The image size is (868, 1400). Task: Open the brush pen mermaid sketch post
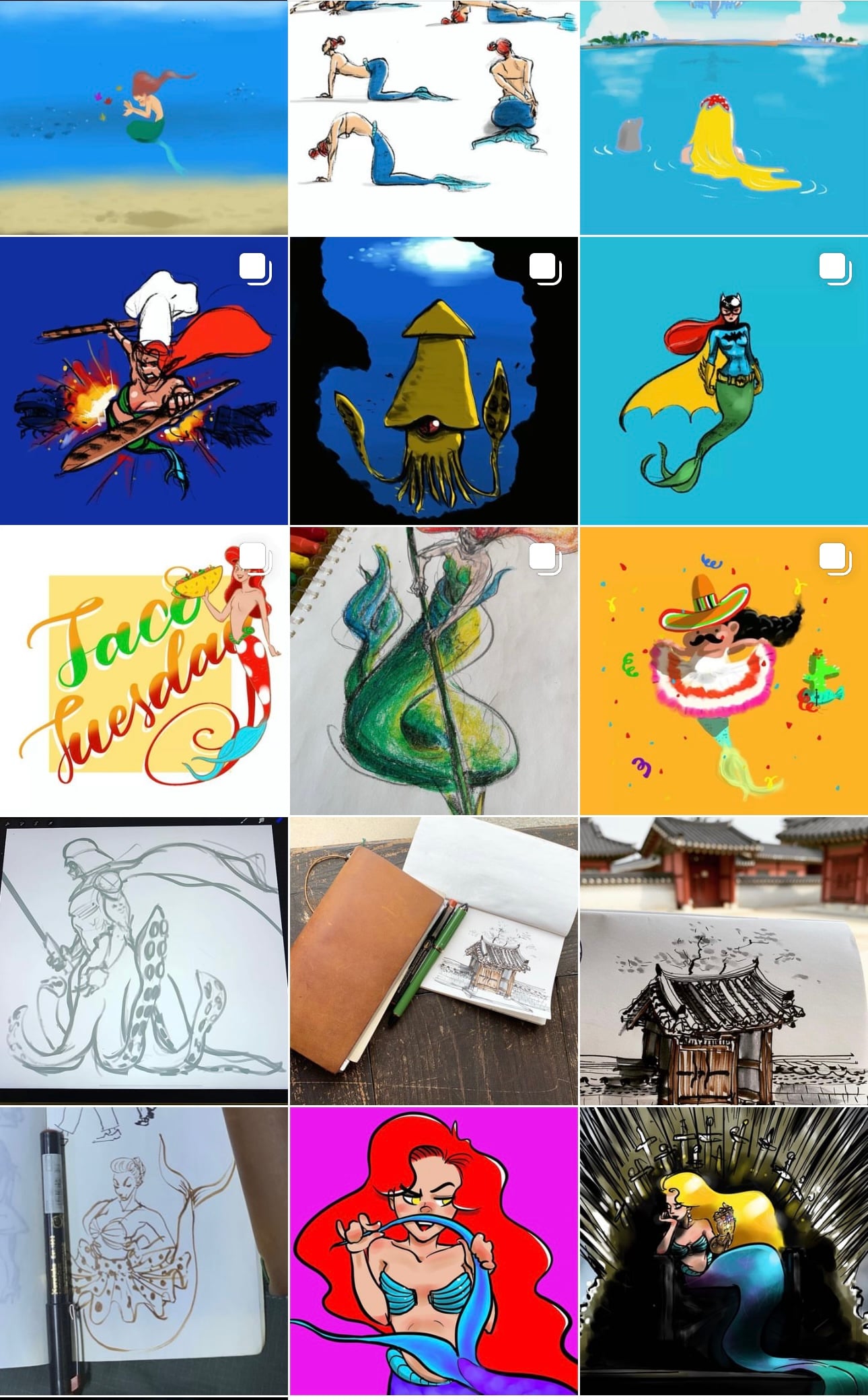[144, 1251]
